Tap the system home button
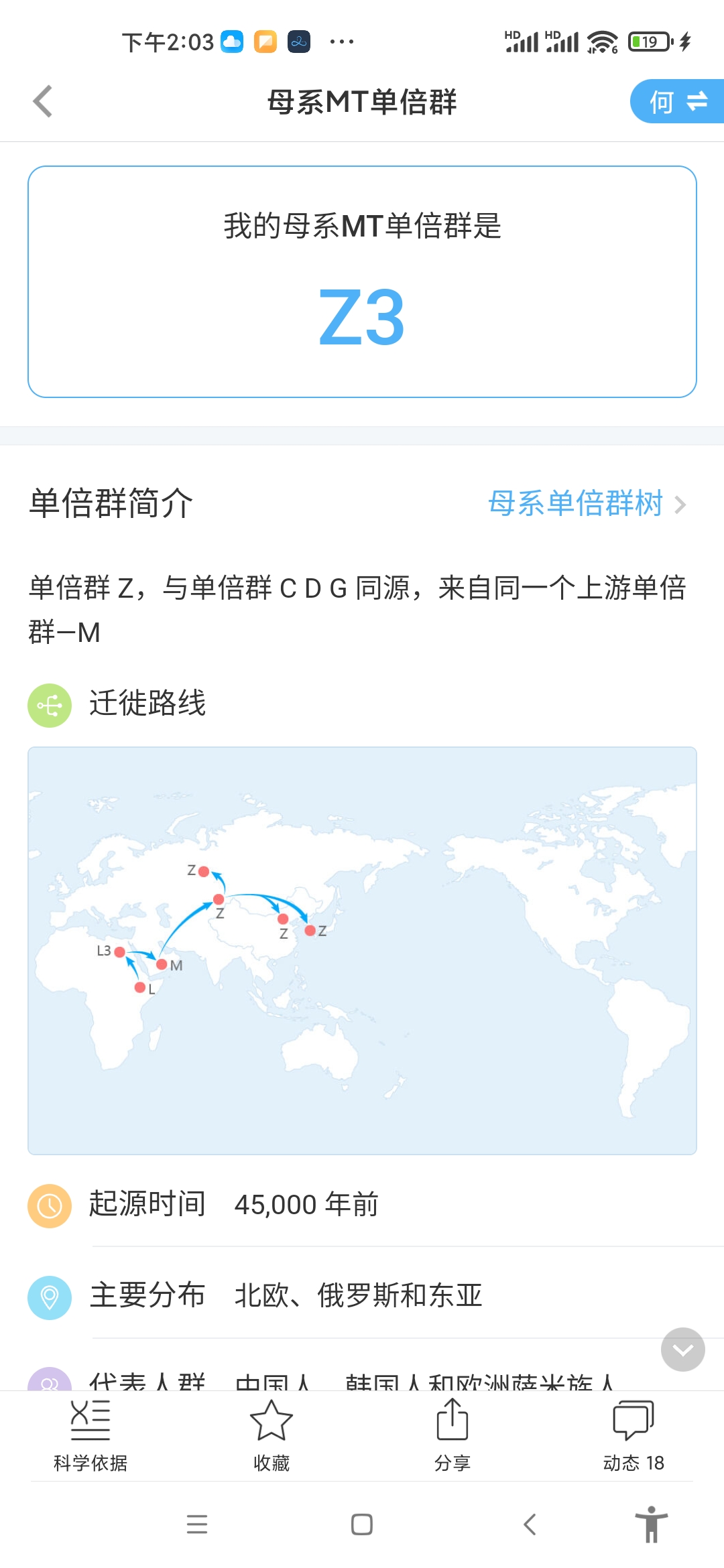 [x=362, y=1524]
